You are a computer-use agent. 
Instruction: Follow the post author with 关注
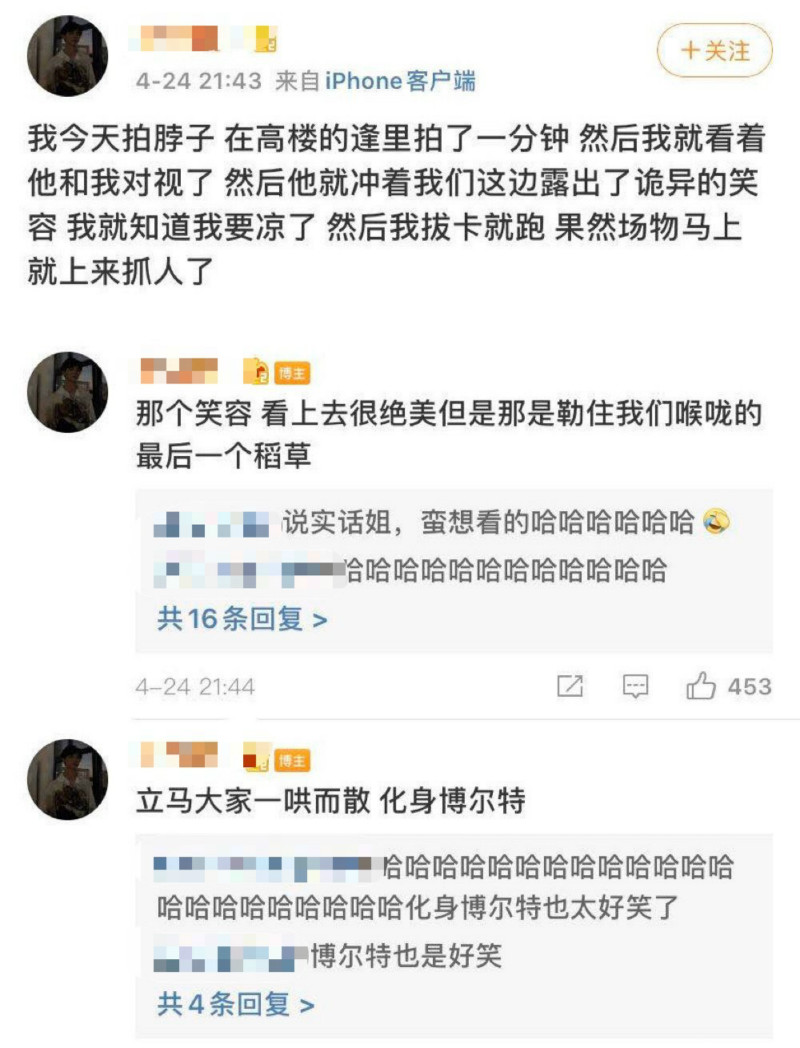click(x=715, y=51)
